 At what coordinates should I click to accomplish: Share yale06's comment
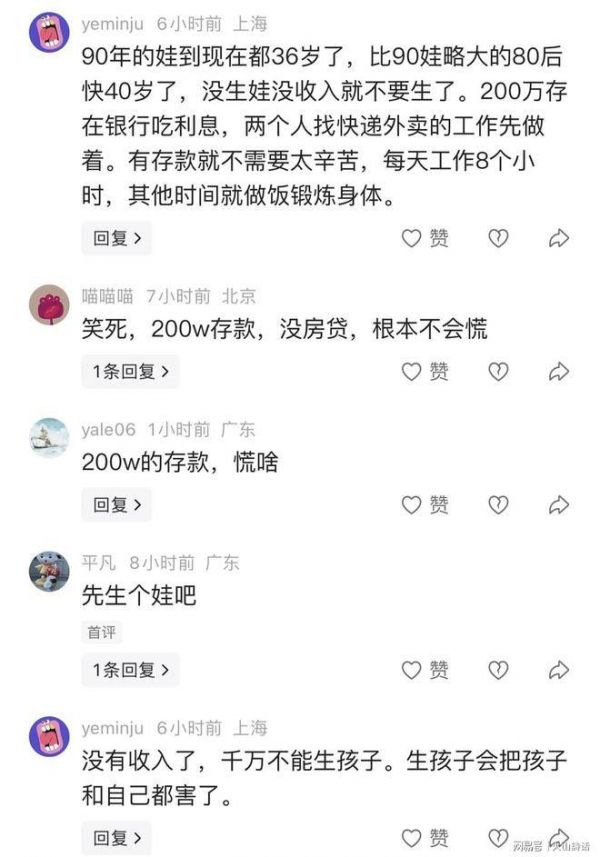(559, 505)
